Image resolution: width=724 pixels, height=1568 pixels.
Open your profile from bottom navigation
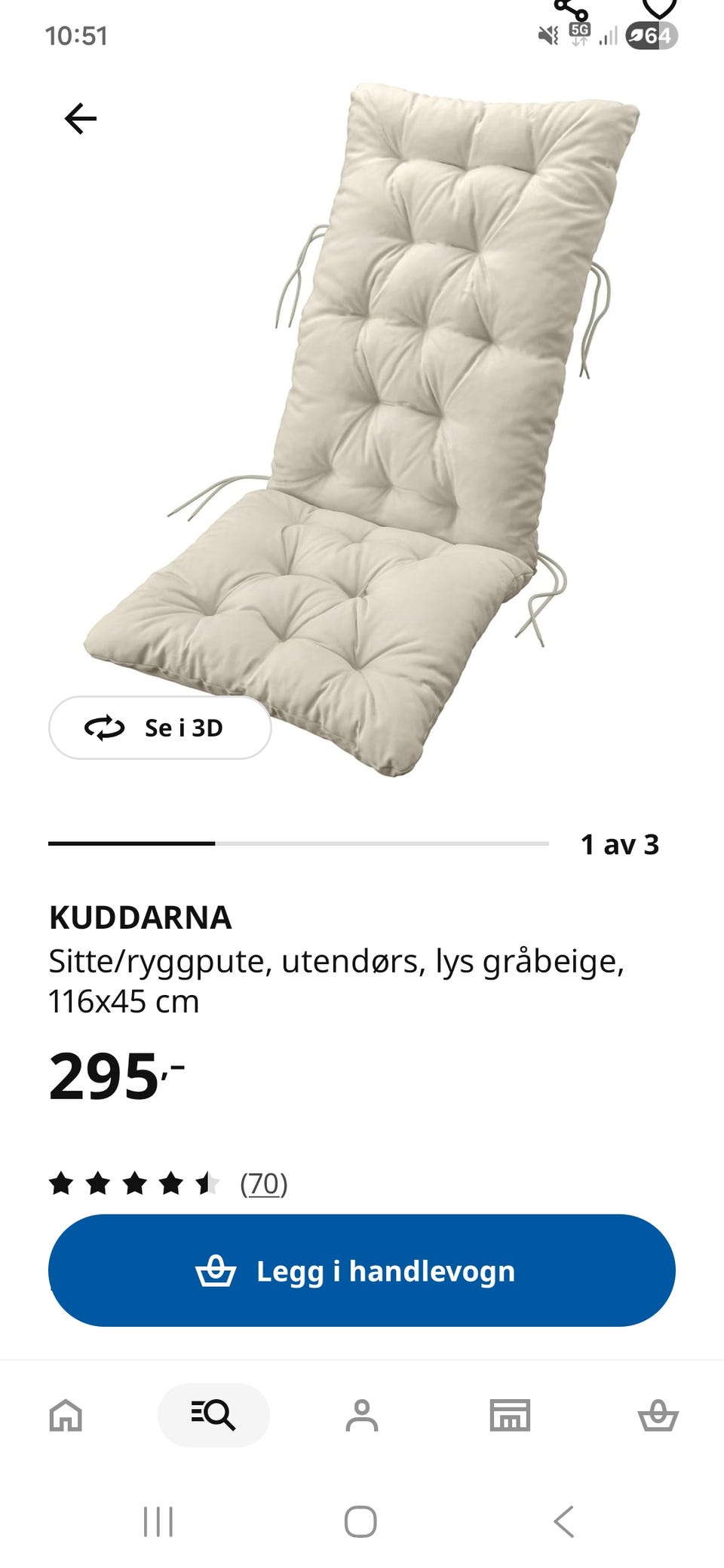[x=362, y=1416]
